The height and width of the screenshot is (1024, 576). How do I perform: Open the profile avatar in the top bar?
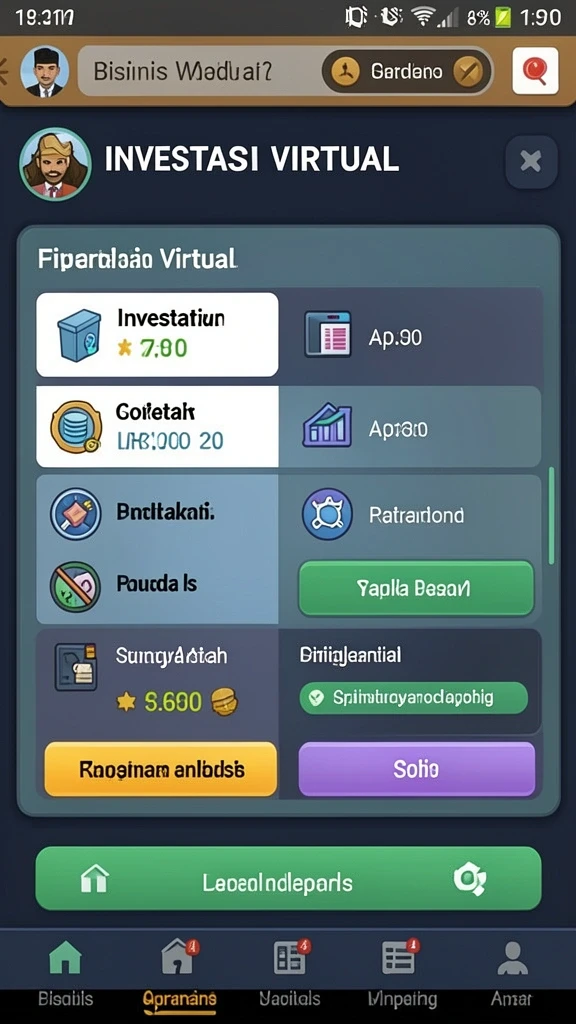pos(44,71)
